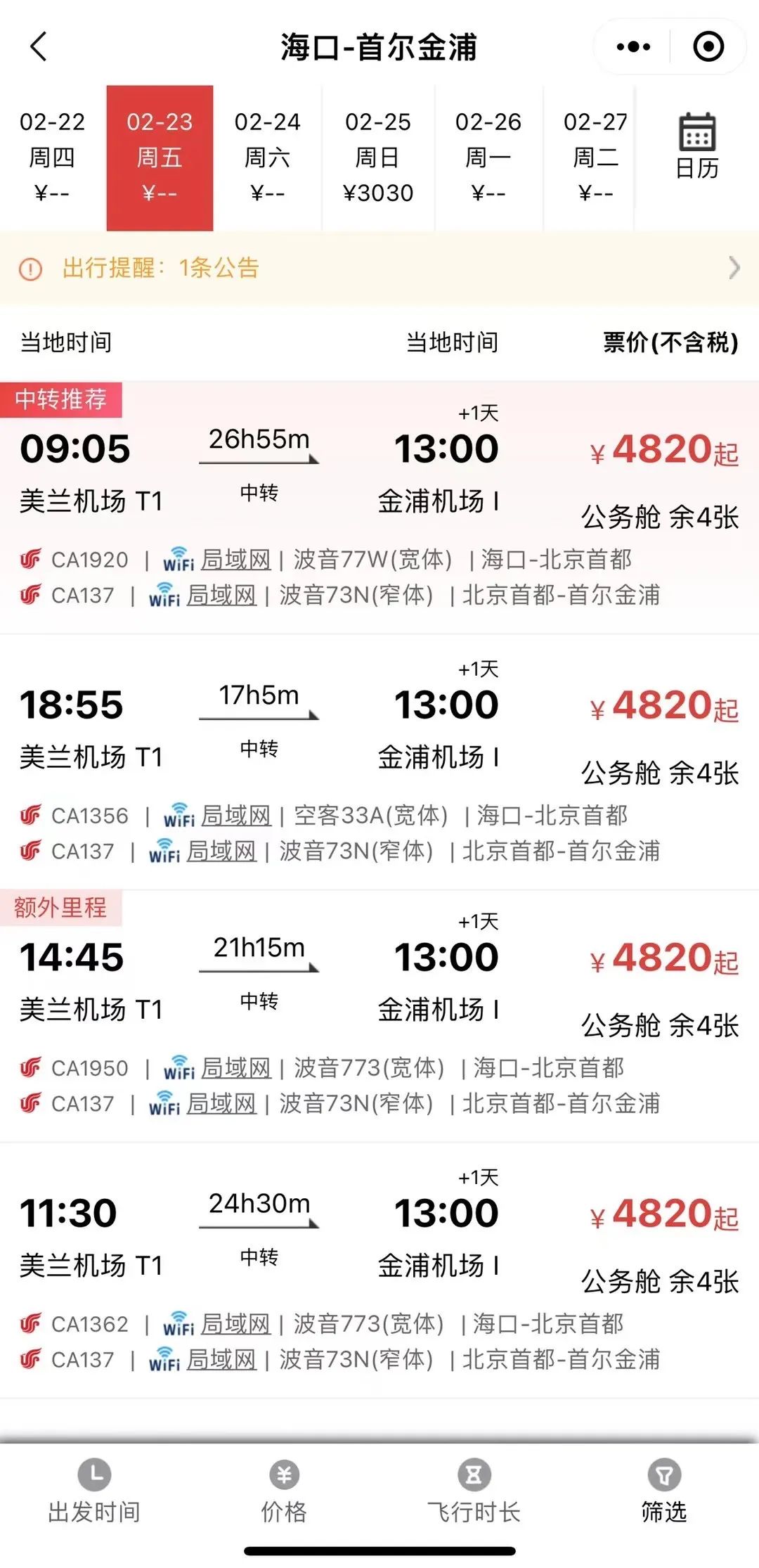This screenshot has height=1568, width=759.
Task: Open the 09:05 flight with CA1920
Action: 379,478
